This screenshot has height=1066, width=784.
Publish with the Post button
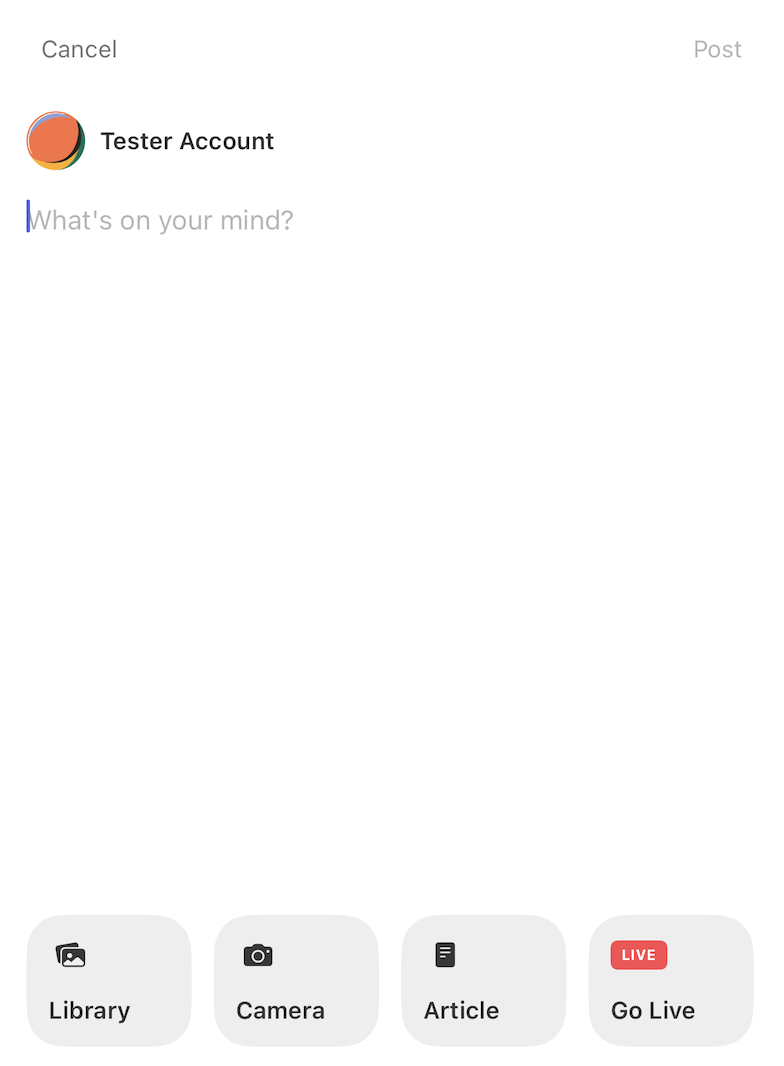pyautogui.click(x=717, y=49)
